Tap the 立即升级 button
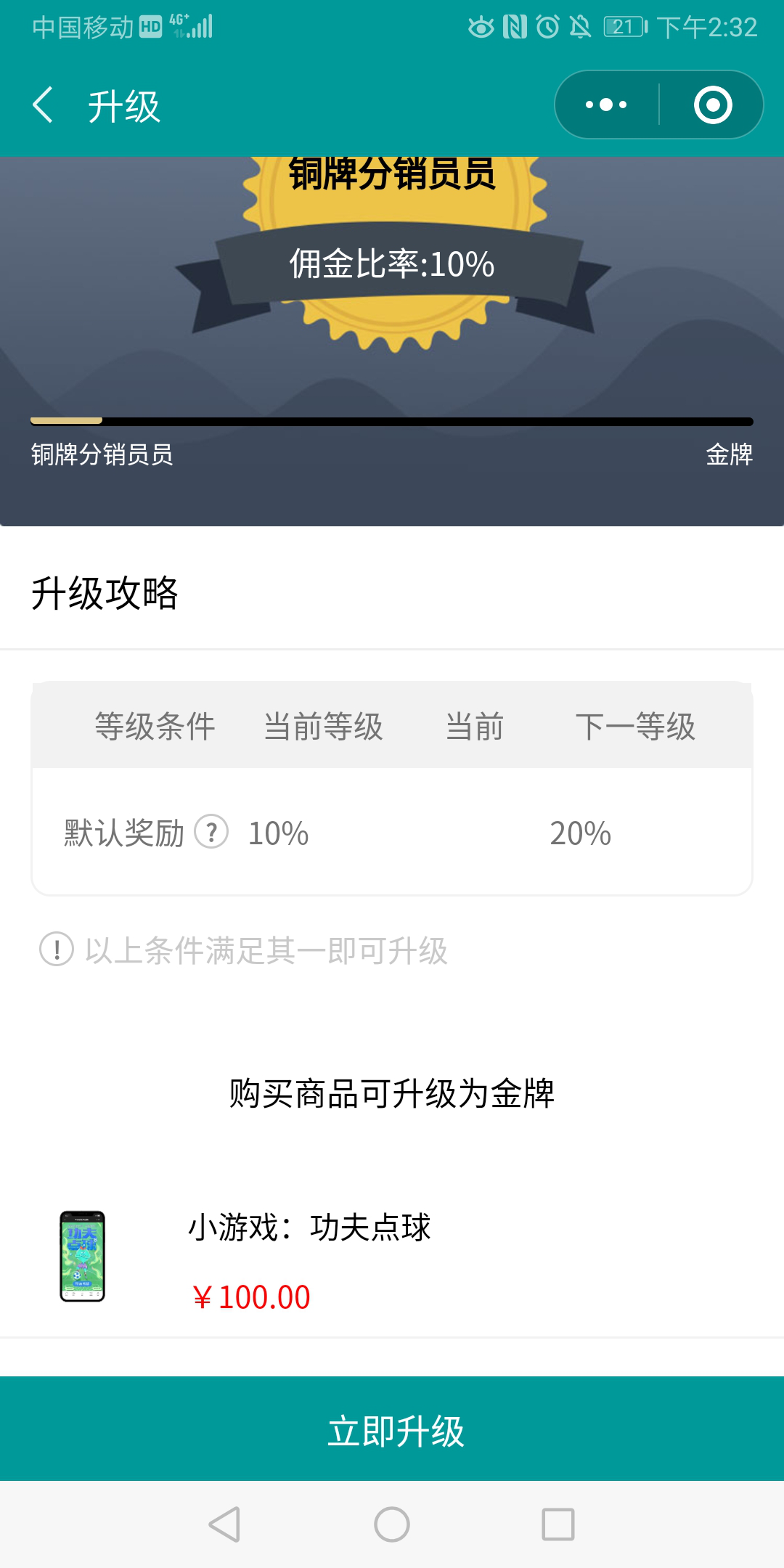 (x=392, y=1429)
